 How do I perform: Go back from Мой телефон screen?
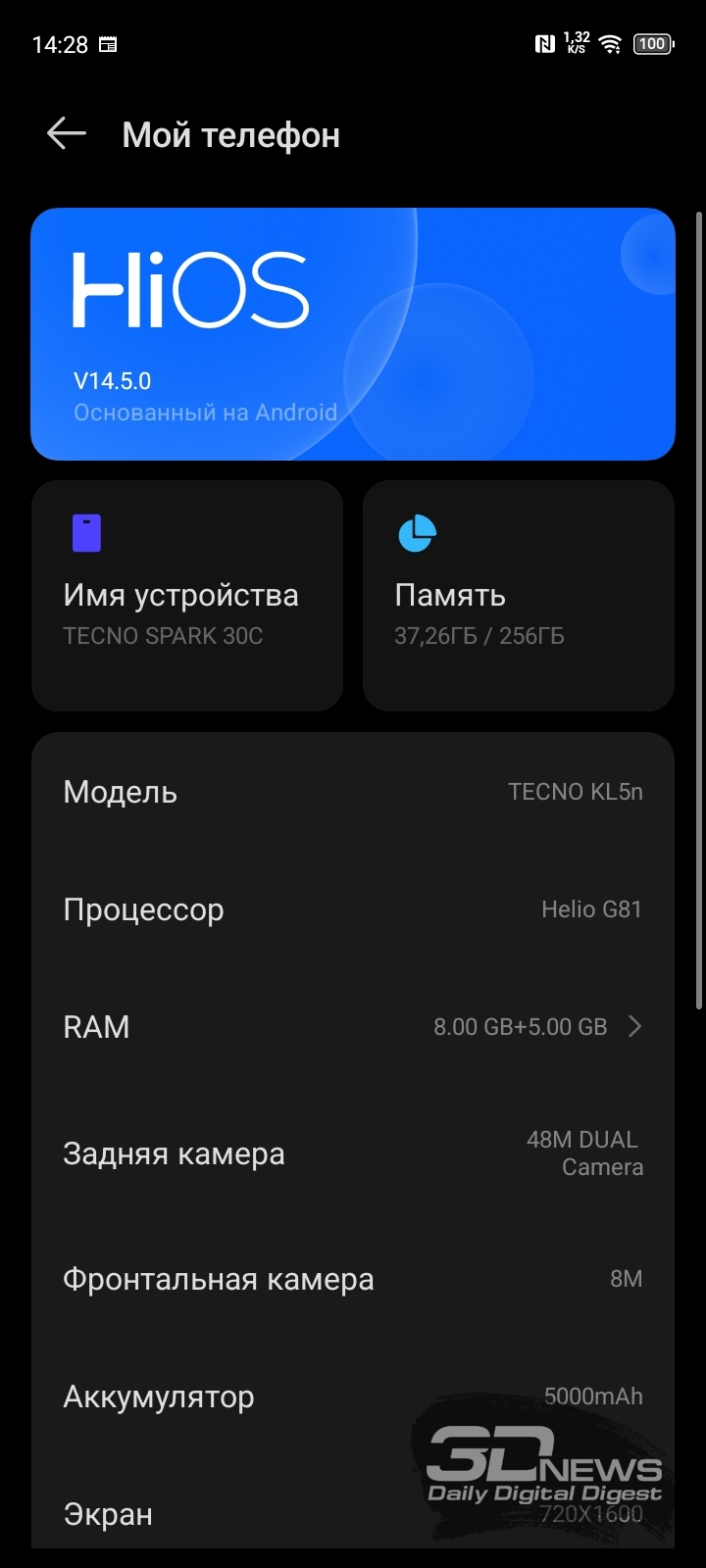click(x=67, y=134)
